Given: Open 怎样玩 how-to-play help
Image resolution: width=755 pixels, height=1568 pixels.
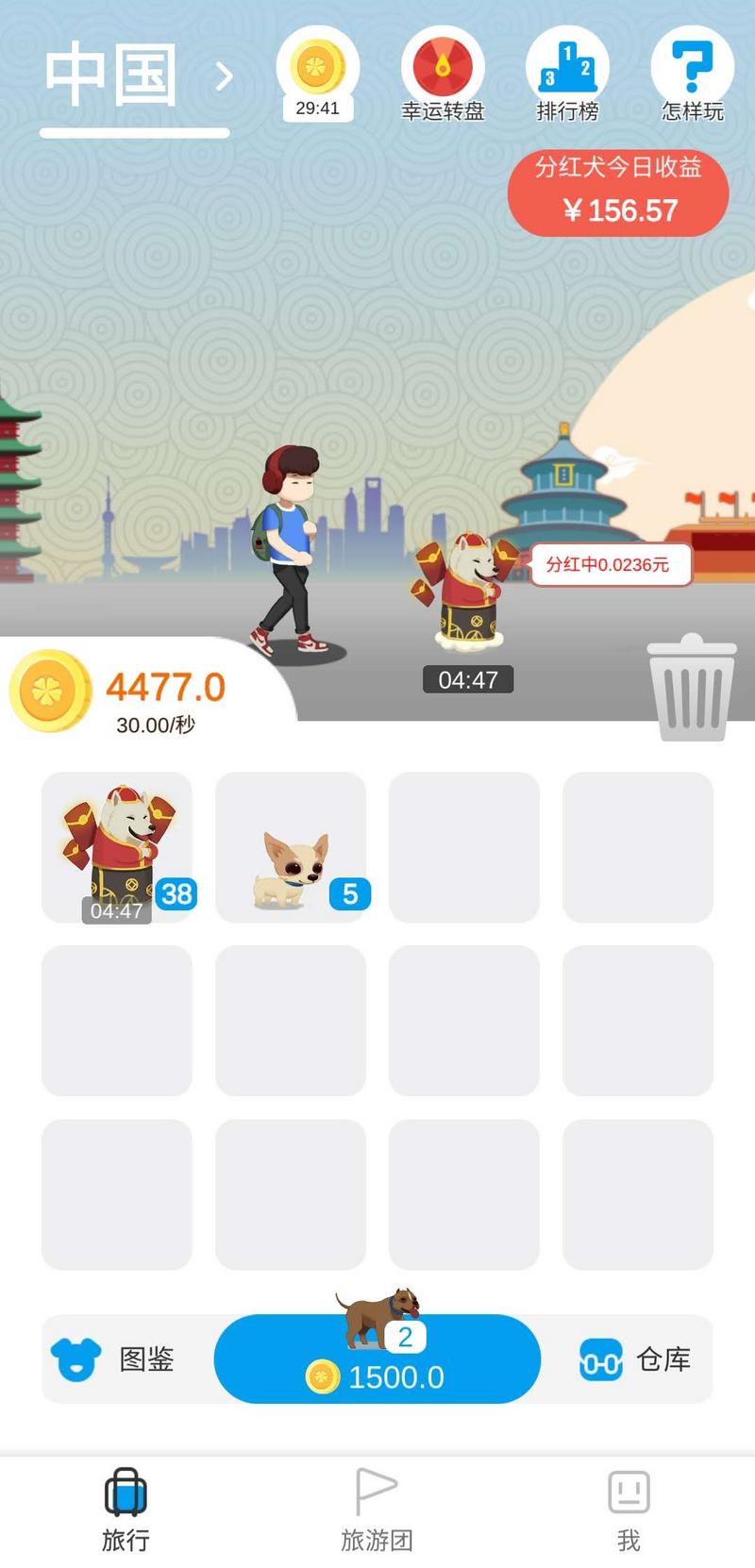Looking at the screenshot, I should pyautogui.click(x=692, y=75).
